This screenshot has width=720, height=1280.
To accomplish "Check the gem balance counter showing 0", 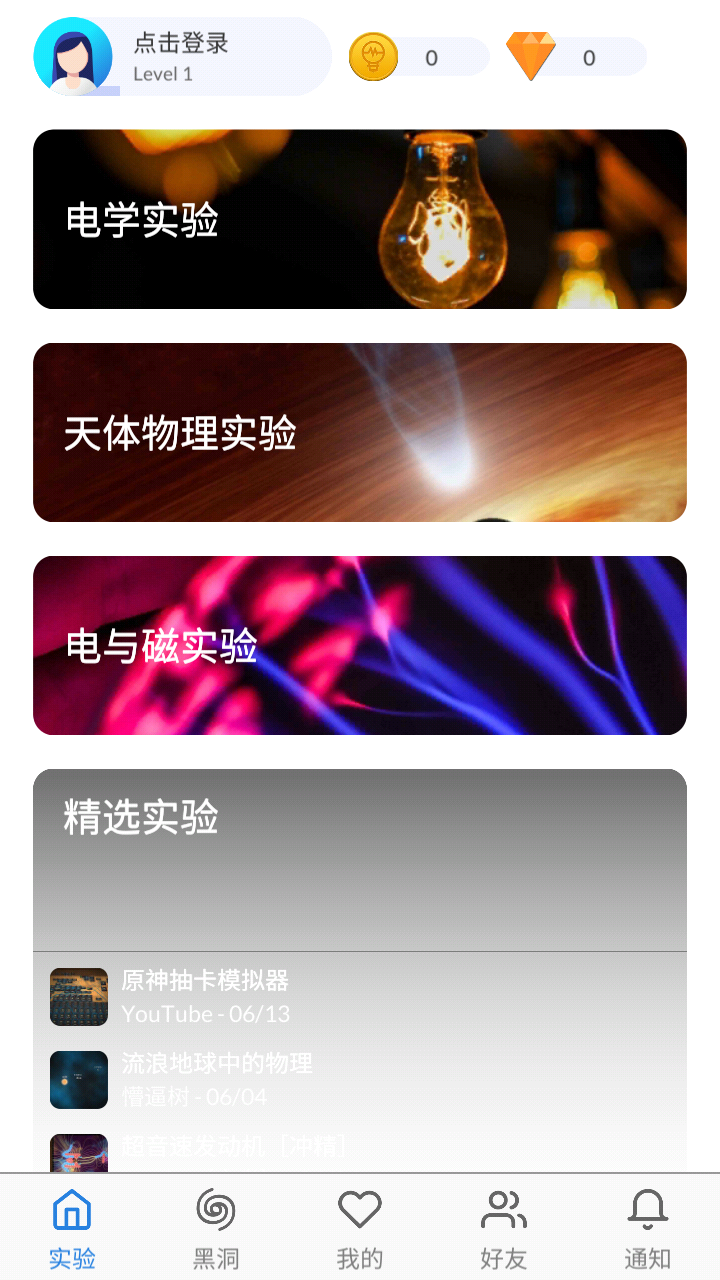I will click(589, 57).
